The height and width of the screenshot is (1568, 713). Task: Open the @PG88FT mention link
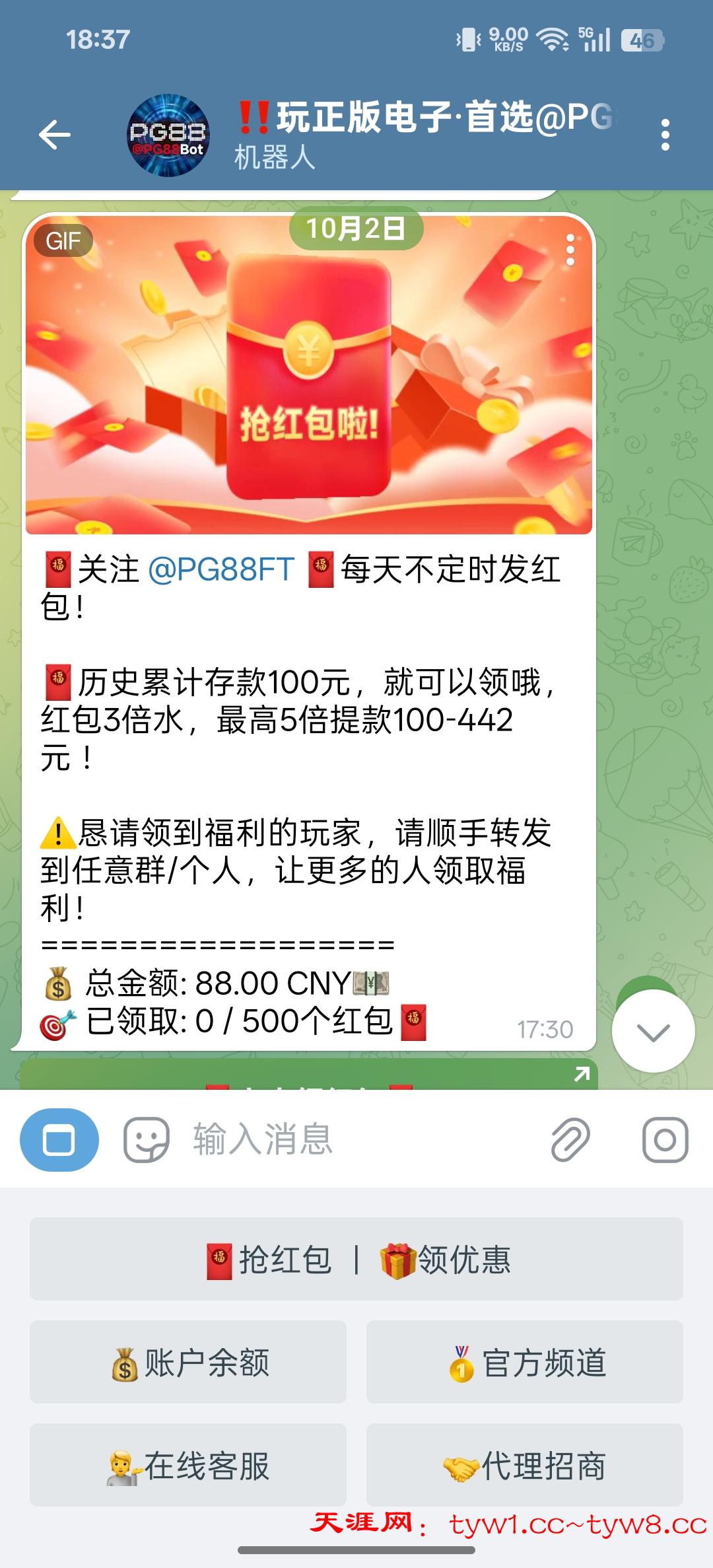pyautogui.click(x=221, y=569)
